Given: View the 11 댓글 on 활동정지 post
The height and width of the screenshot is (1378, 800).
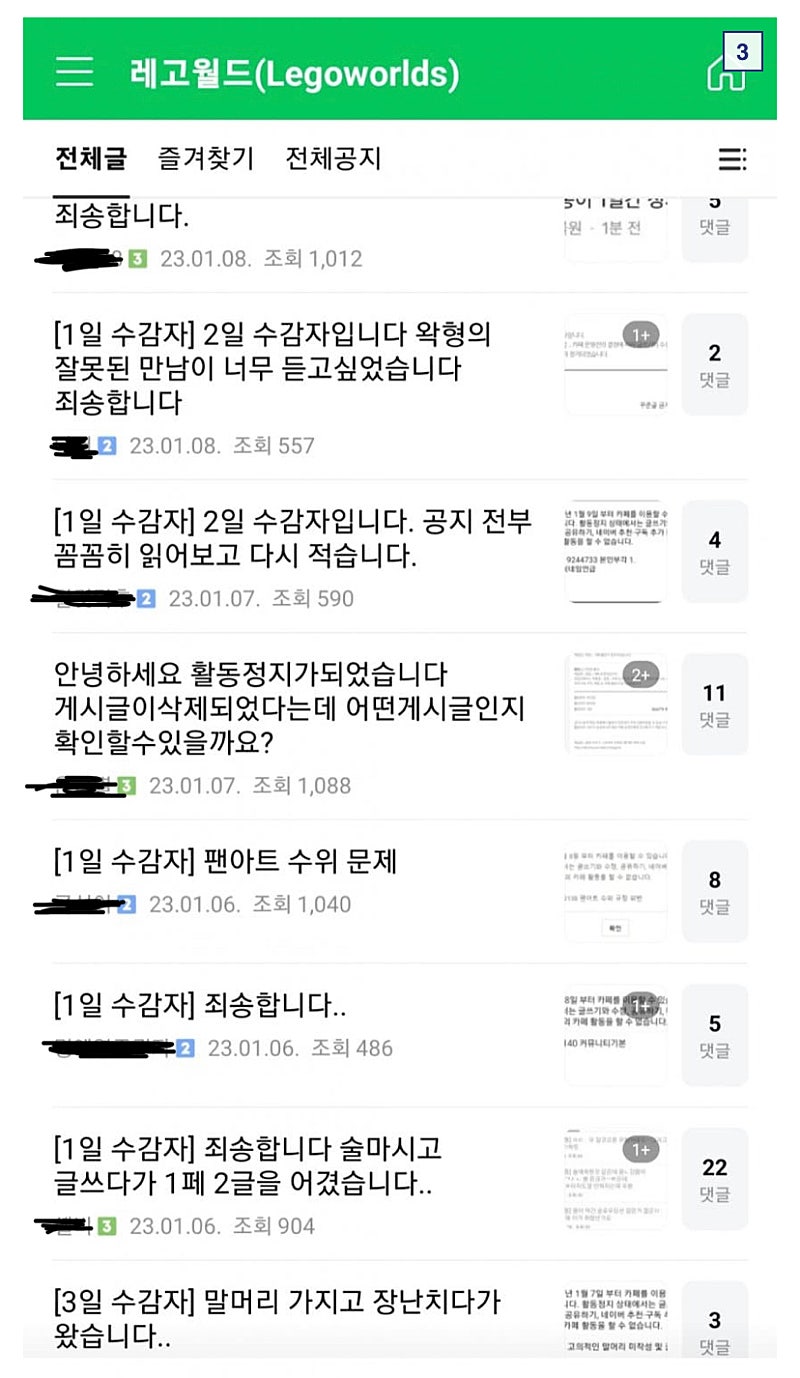Looking at the screenshot, I should click(x=714, y=704).
